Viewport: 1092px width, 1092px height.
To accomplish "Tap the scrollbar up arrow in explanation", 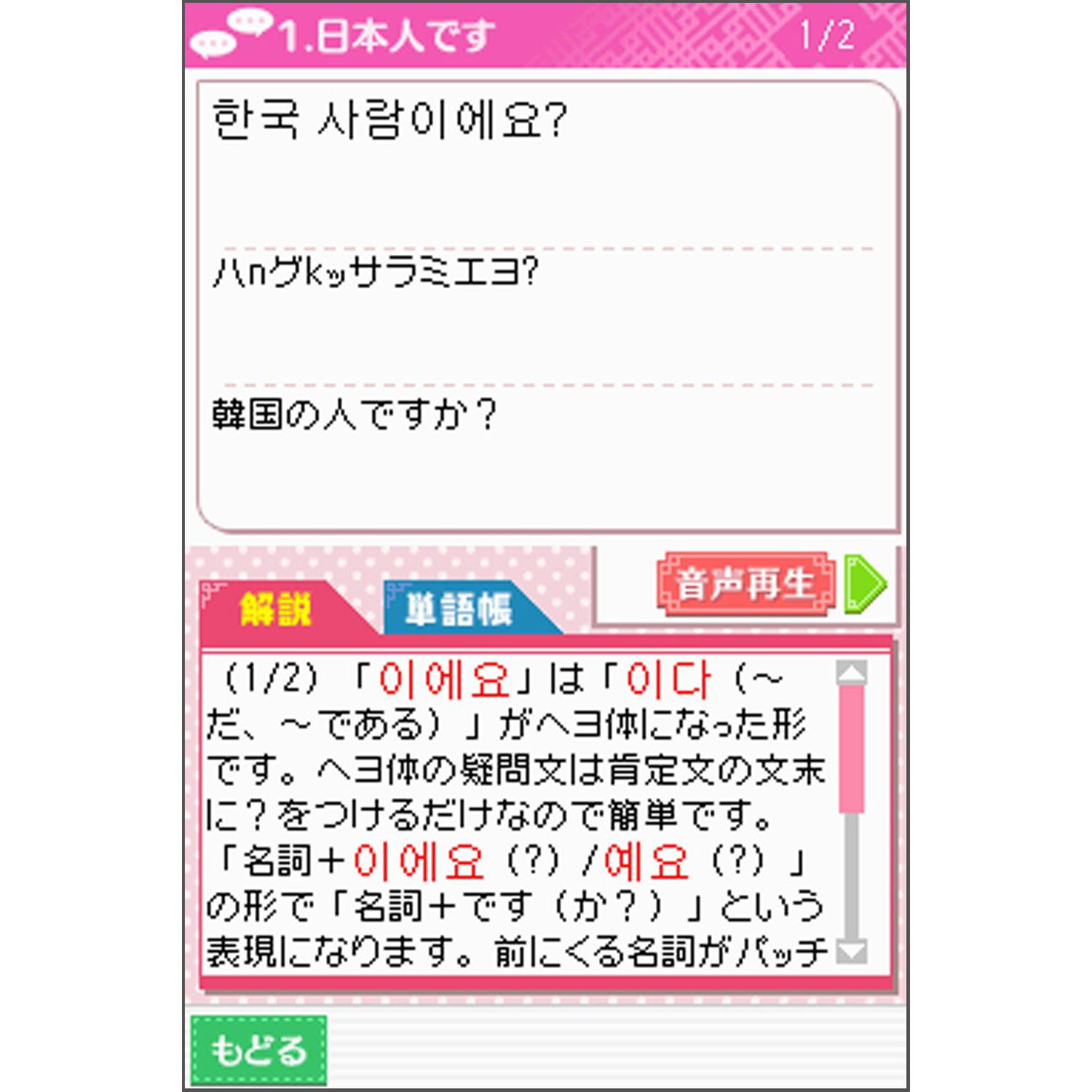I will [x=852, y=672].
